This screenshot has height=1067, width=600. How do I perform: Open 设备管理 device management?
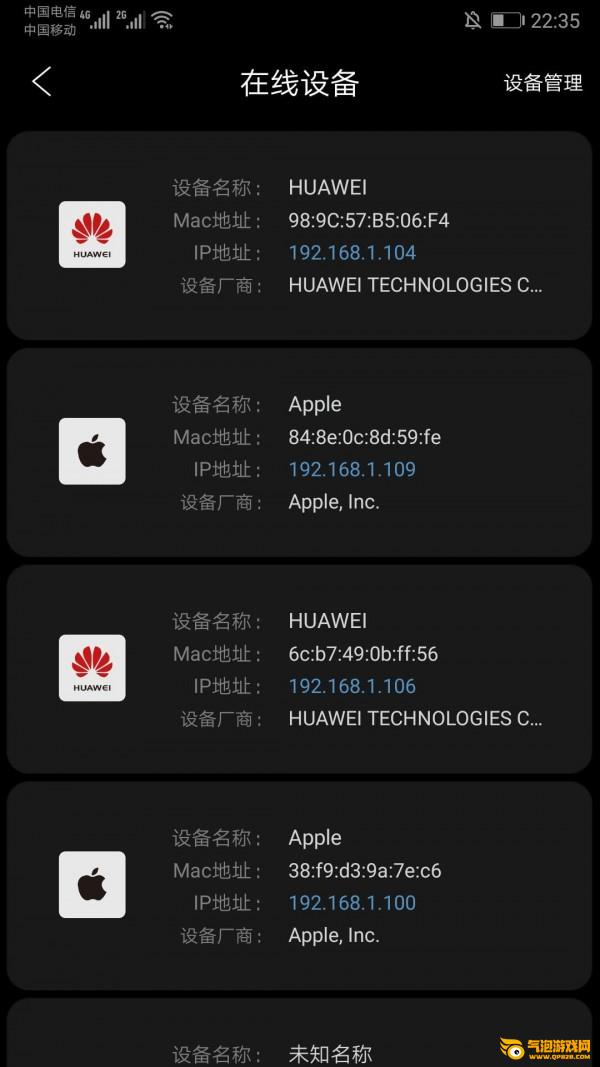tap(543, 83)
